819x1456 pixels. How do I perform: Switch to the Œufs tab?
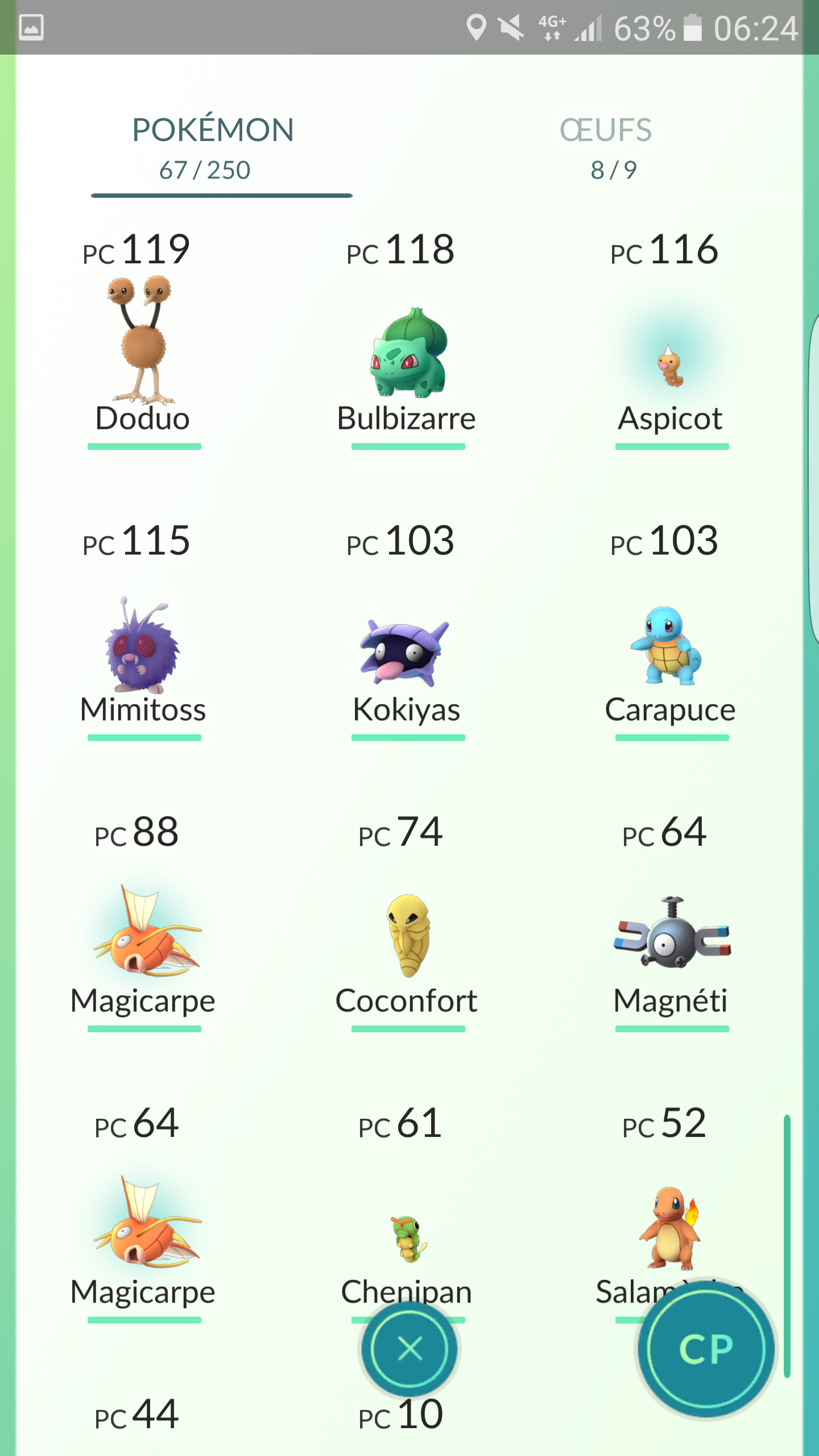[606, 148]
